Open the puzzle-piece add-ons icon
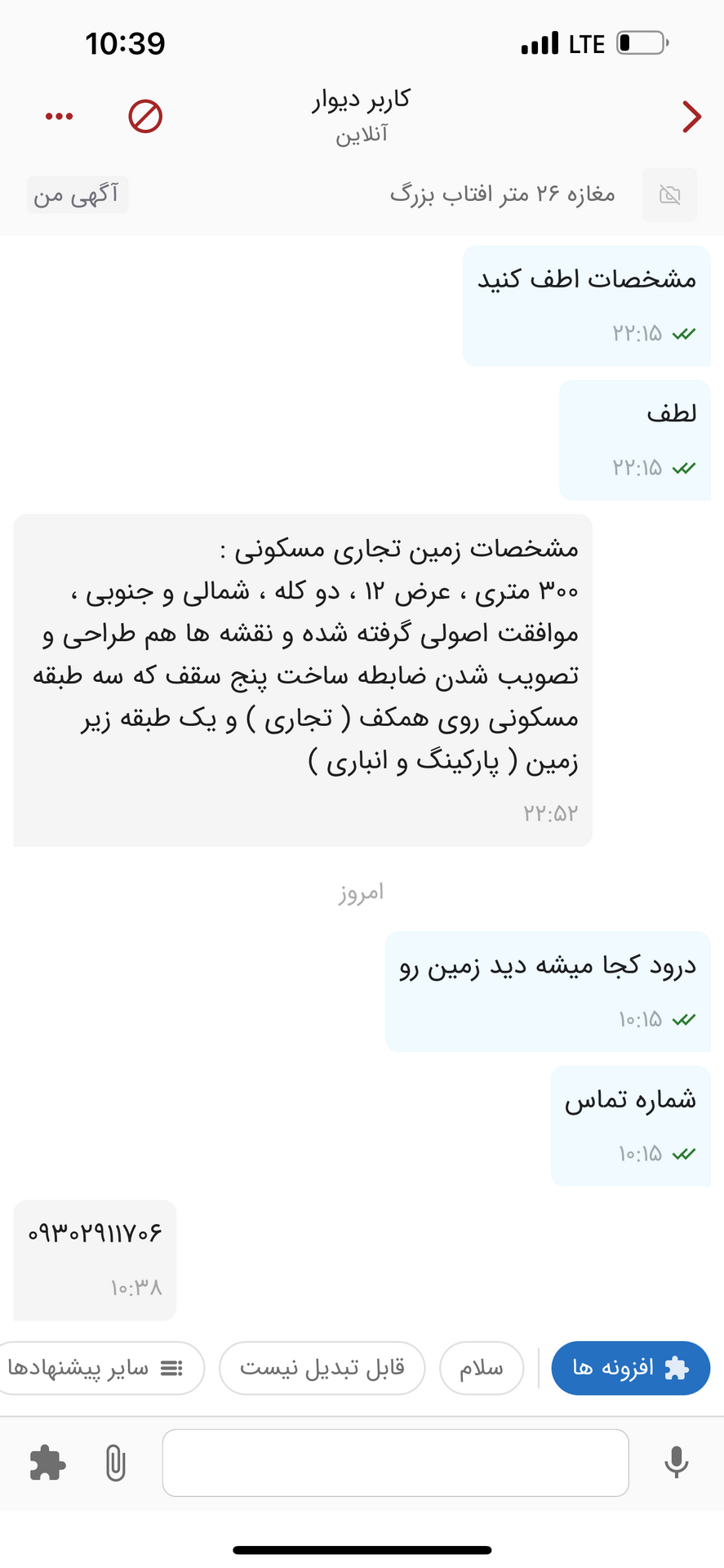 click(x=47, y=1463)
